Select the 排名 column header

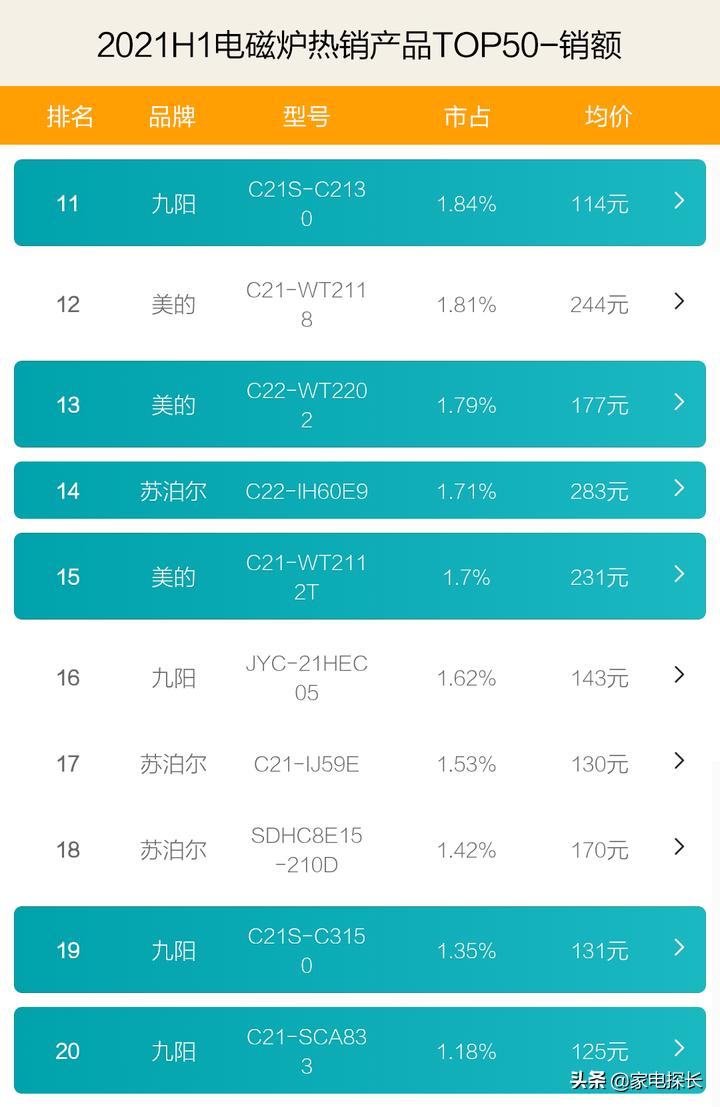(x=70, y=117)
